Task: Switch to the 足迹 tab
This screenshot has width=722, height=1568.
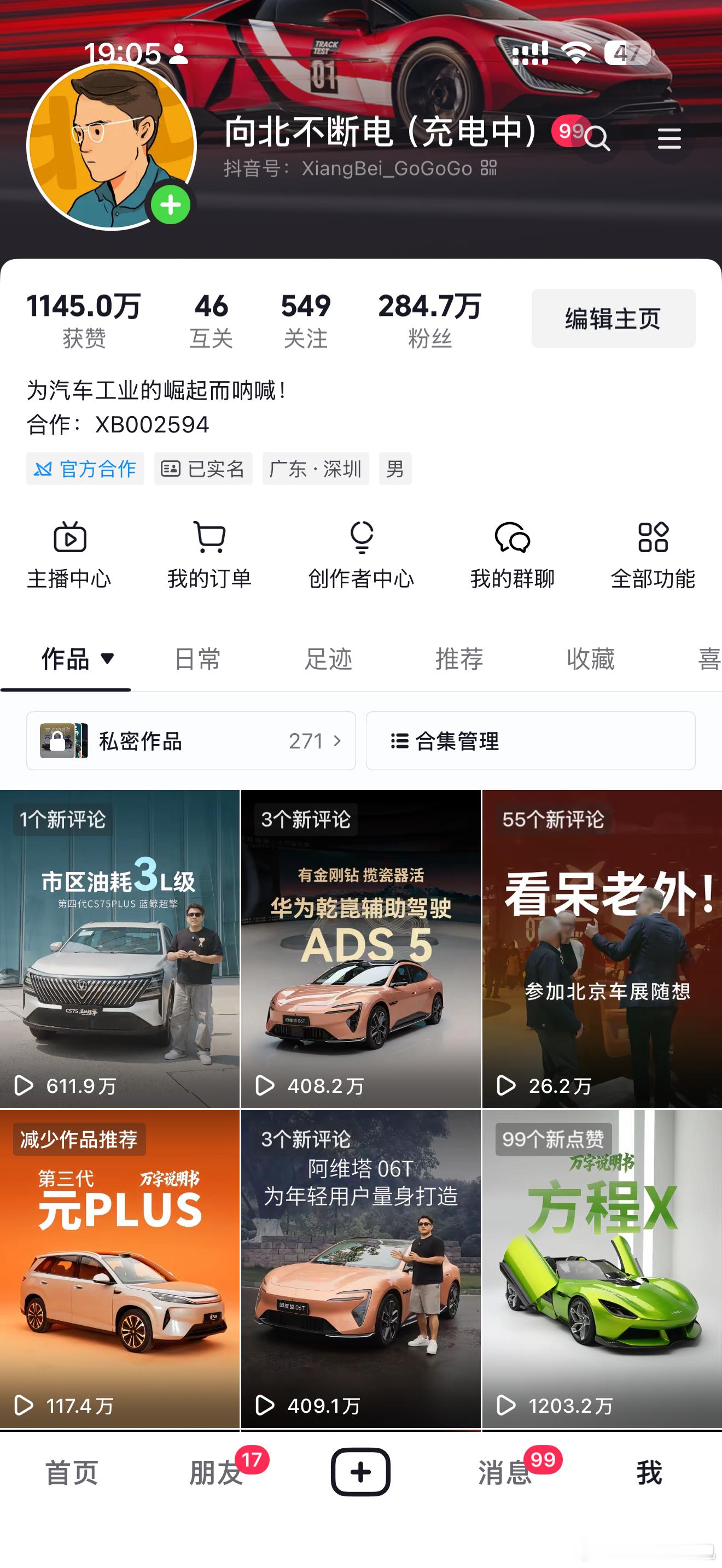Action: click(329, 659)
